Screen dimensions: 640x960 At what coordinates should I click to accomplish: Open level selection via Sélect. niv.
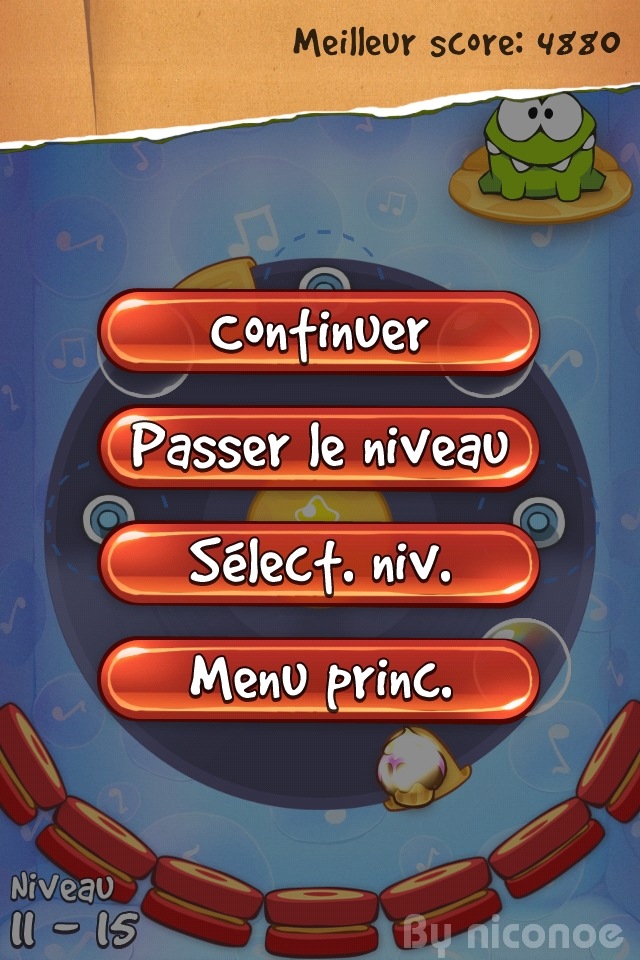click(x=319, y=564)
